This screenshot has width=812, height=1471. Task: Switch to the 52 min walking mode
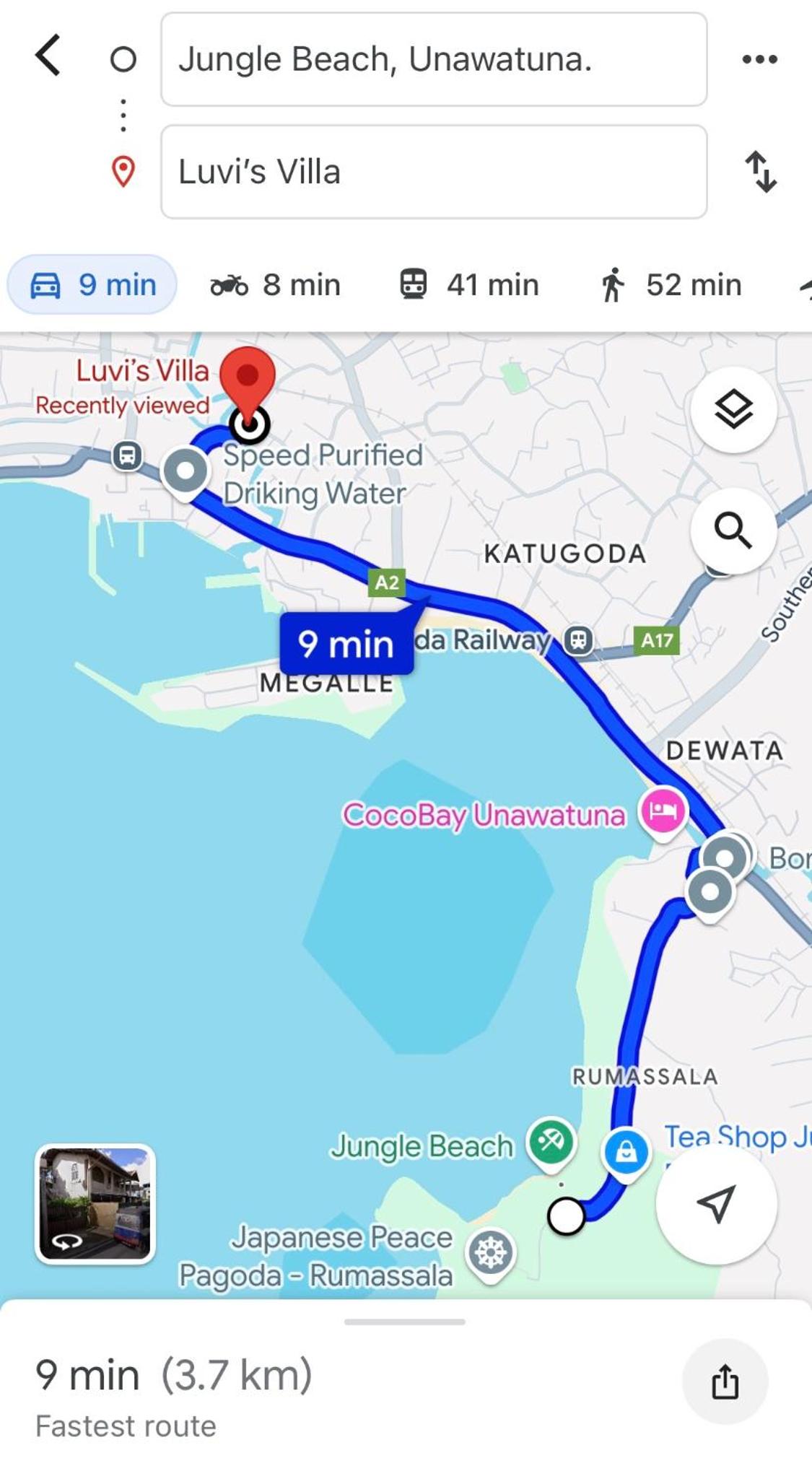click(671, 285)
